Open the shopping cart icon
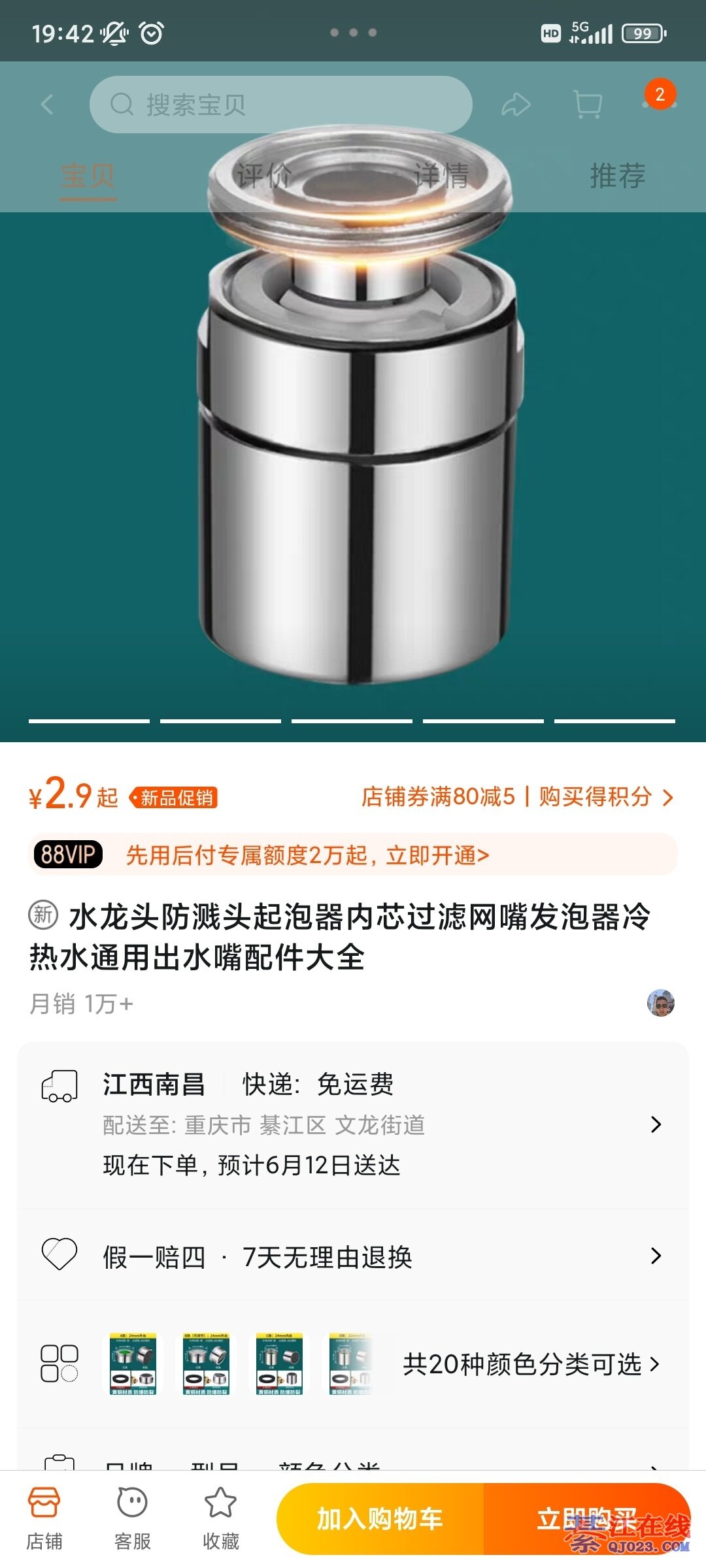Screen dimensions: 706x1568 point(587,105)
